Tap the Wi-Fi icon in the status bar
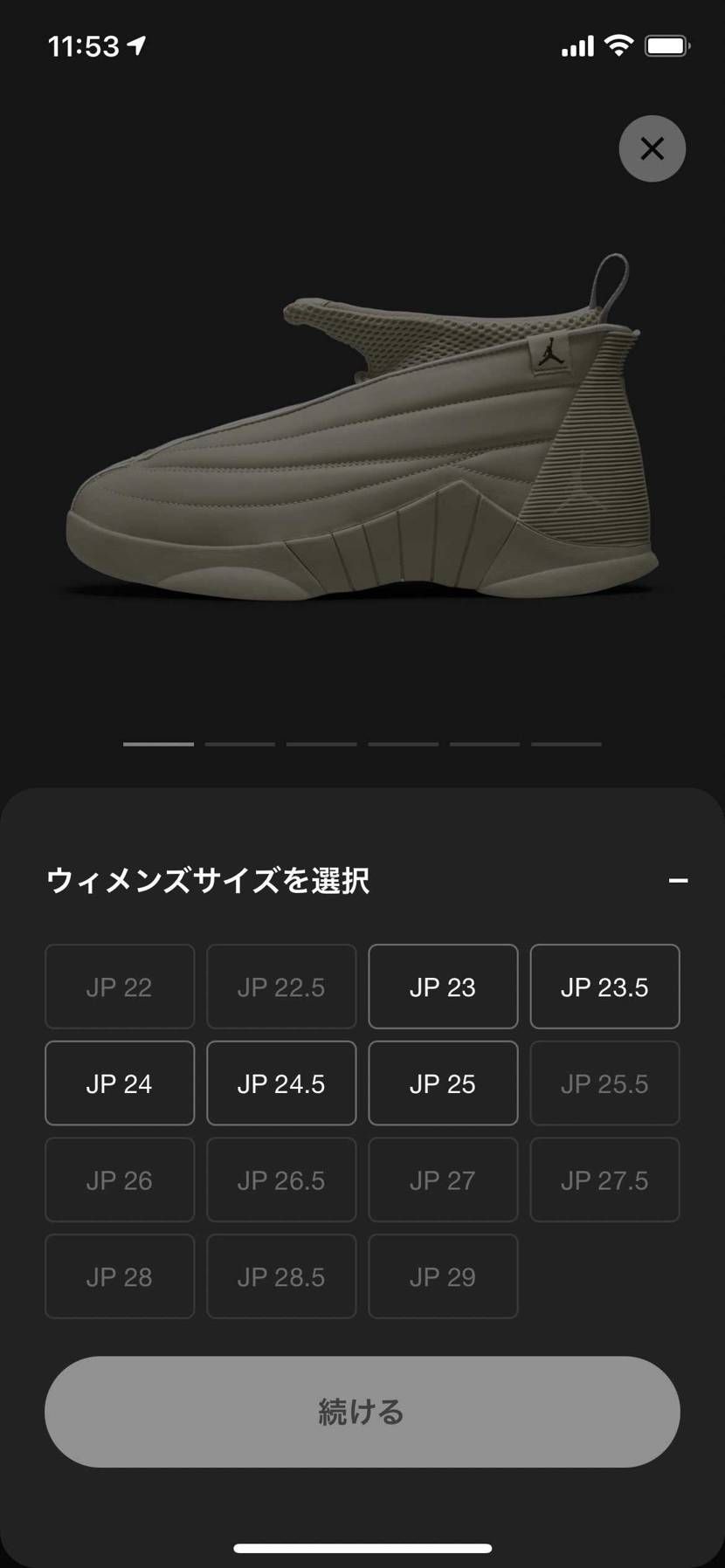The image size is (725, 1568). coord(618,45)
